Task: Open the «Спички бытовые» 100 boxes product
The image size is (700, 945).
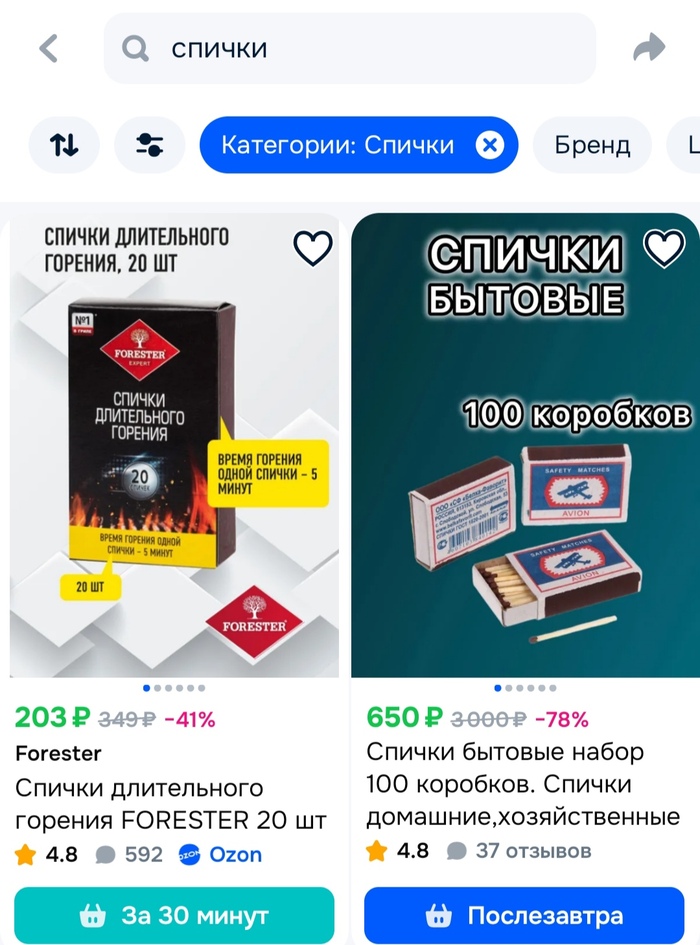Action: tap(525, 445)
